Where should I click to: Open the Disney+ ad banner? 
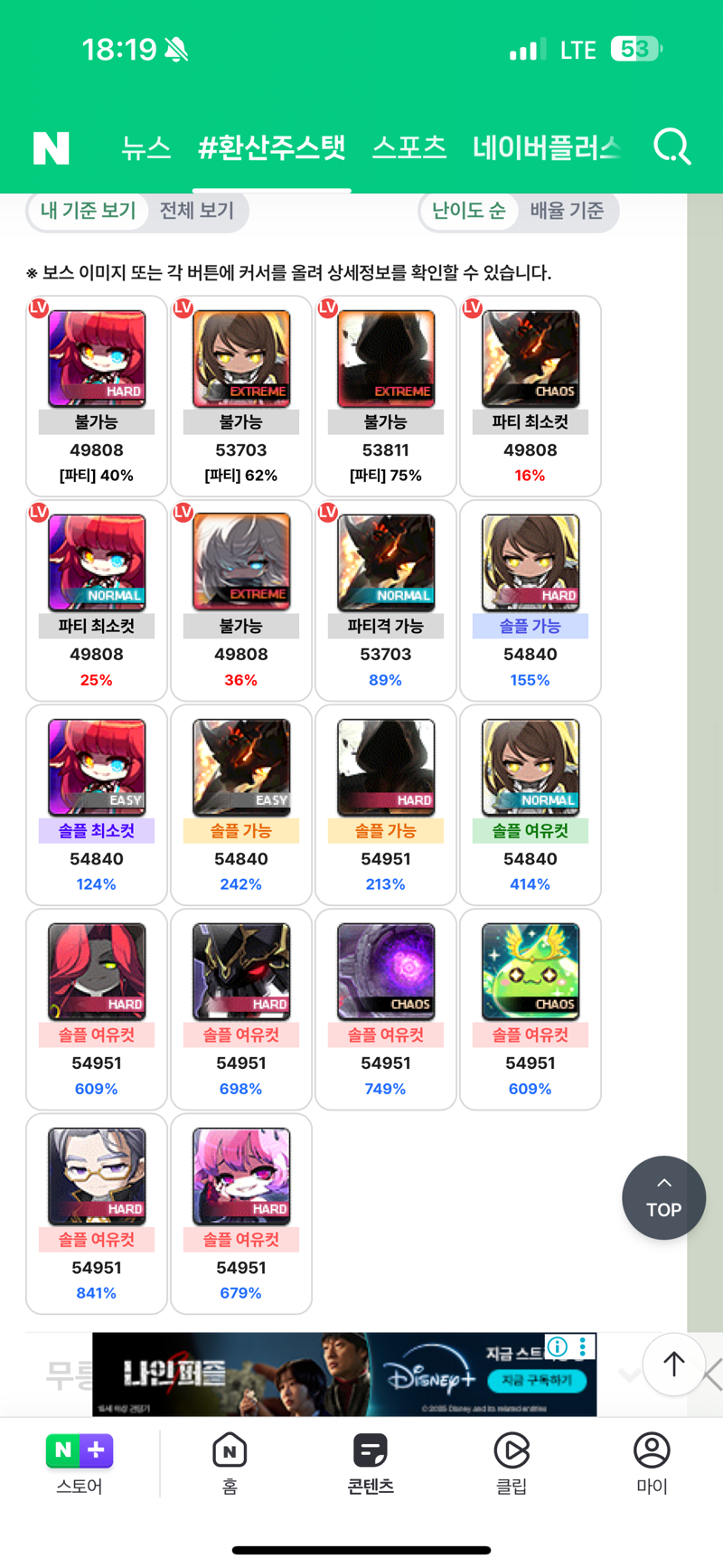pyautogui.click(x=344, y=1374)
